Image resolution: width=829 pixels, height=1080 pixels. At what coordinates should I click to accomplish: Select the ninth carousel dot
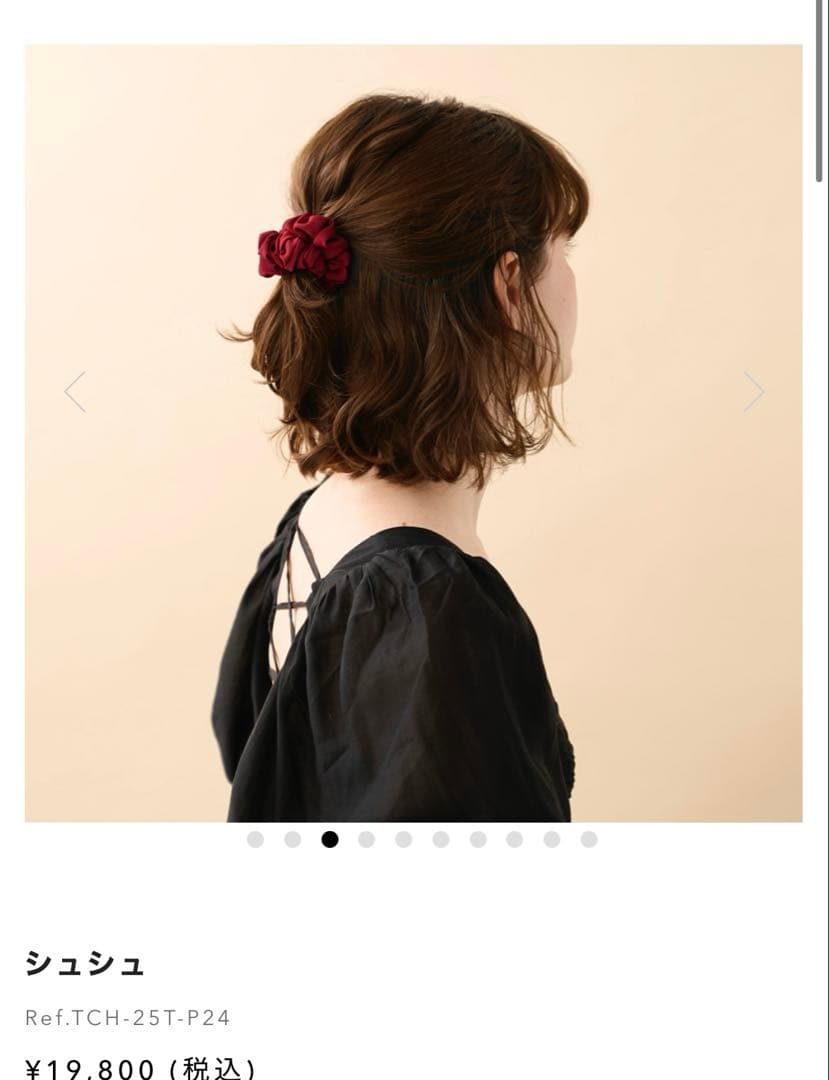pyautogui.click(x=552, y=840)
